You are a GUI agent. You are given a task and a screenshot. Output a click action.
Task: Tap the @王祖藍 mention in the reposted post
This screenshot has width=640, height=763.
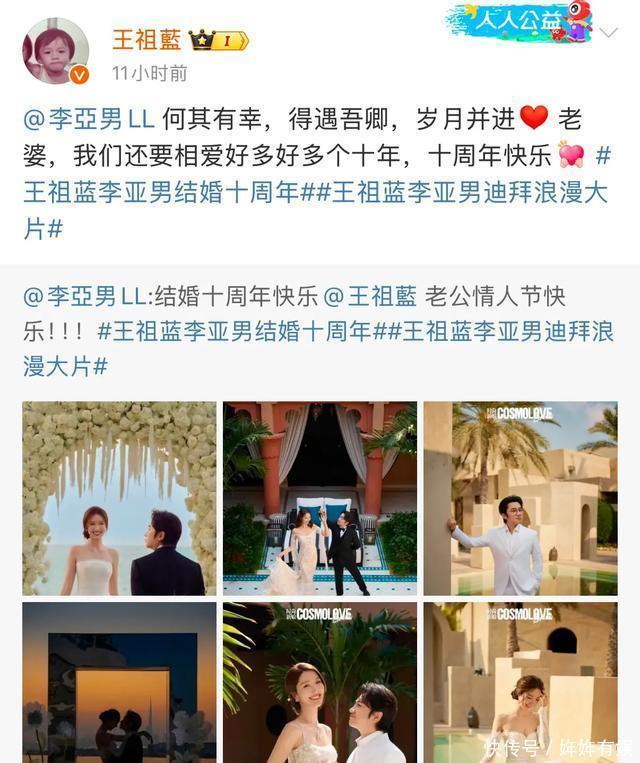point(370,296)
